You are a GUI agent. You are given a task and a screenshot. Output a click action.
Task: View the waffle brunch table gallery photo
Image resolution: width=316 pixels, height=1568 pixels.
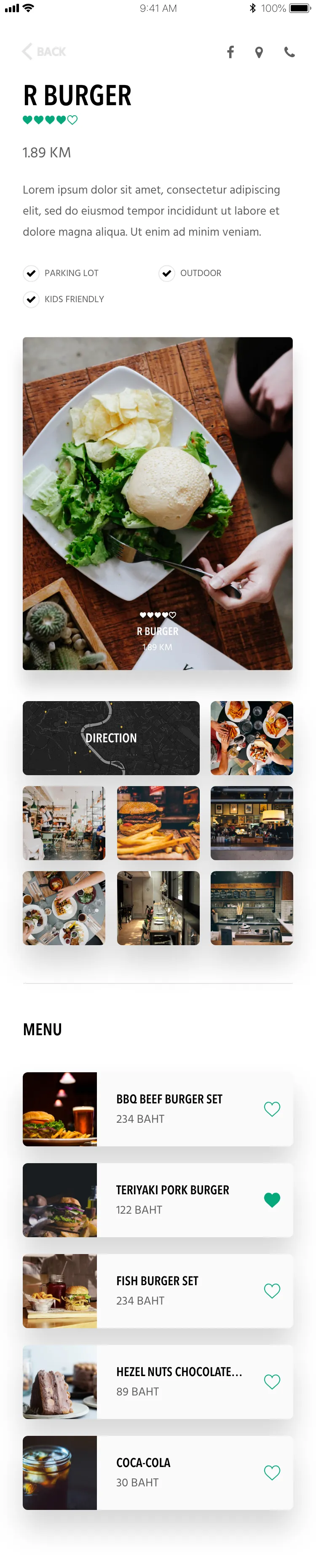(64, 907)
